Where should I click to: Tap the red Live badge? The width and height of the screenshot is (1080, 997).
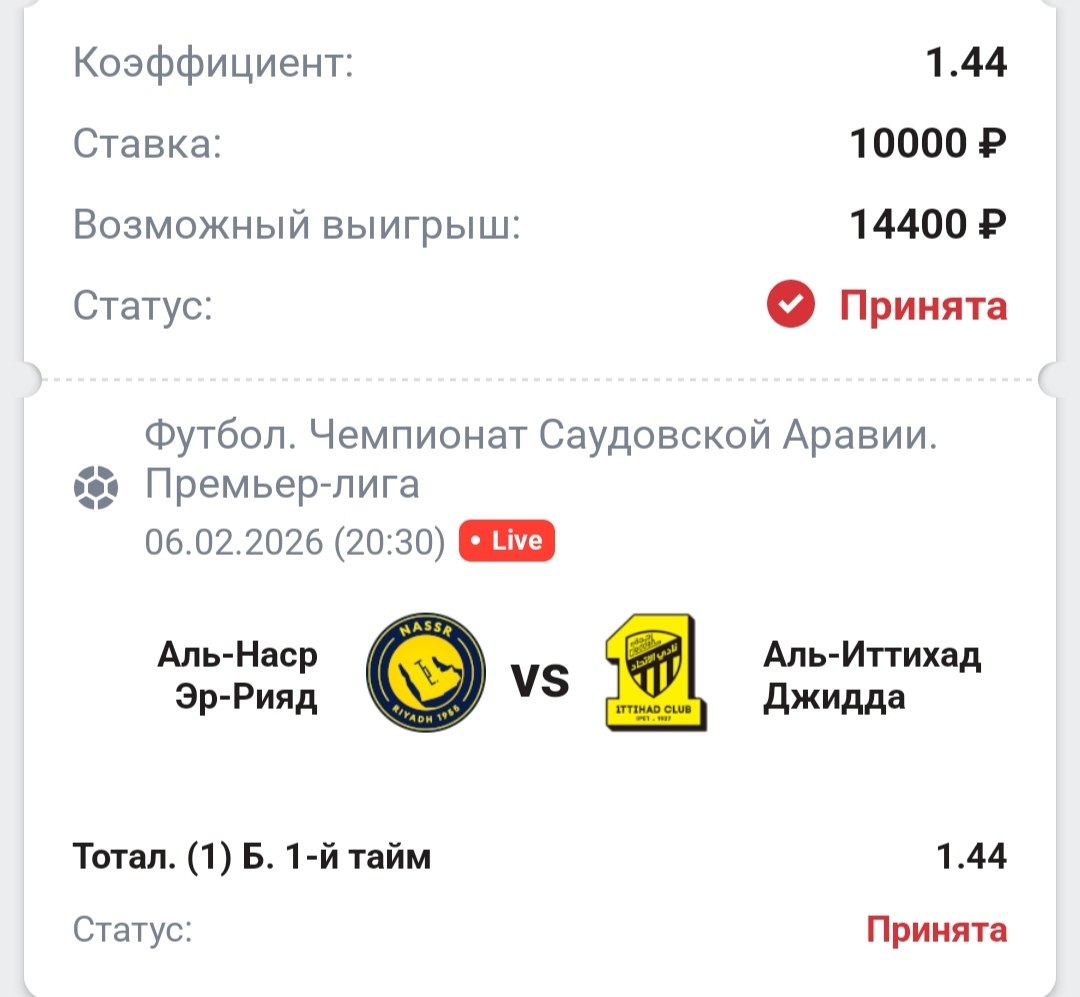click(x=506, y=541)
